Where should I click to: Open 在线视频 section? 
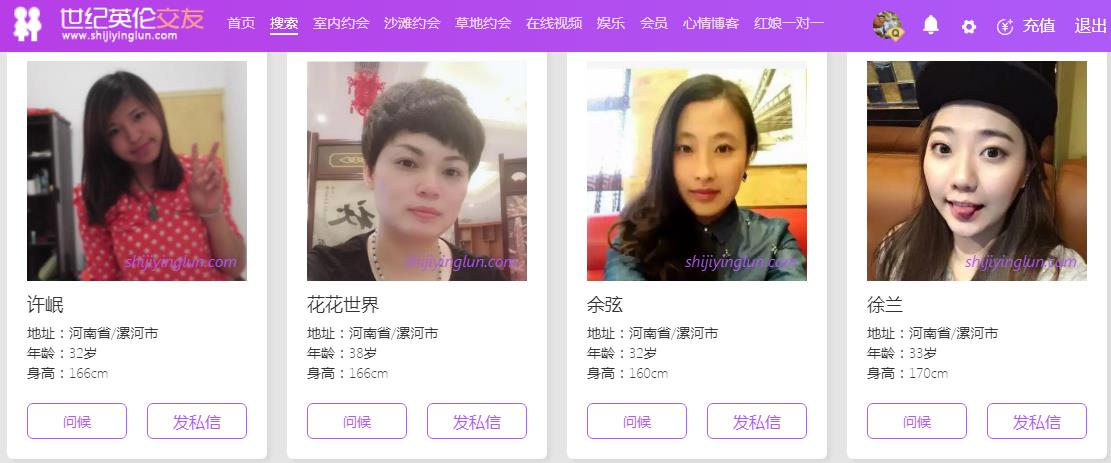point(554,23)
